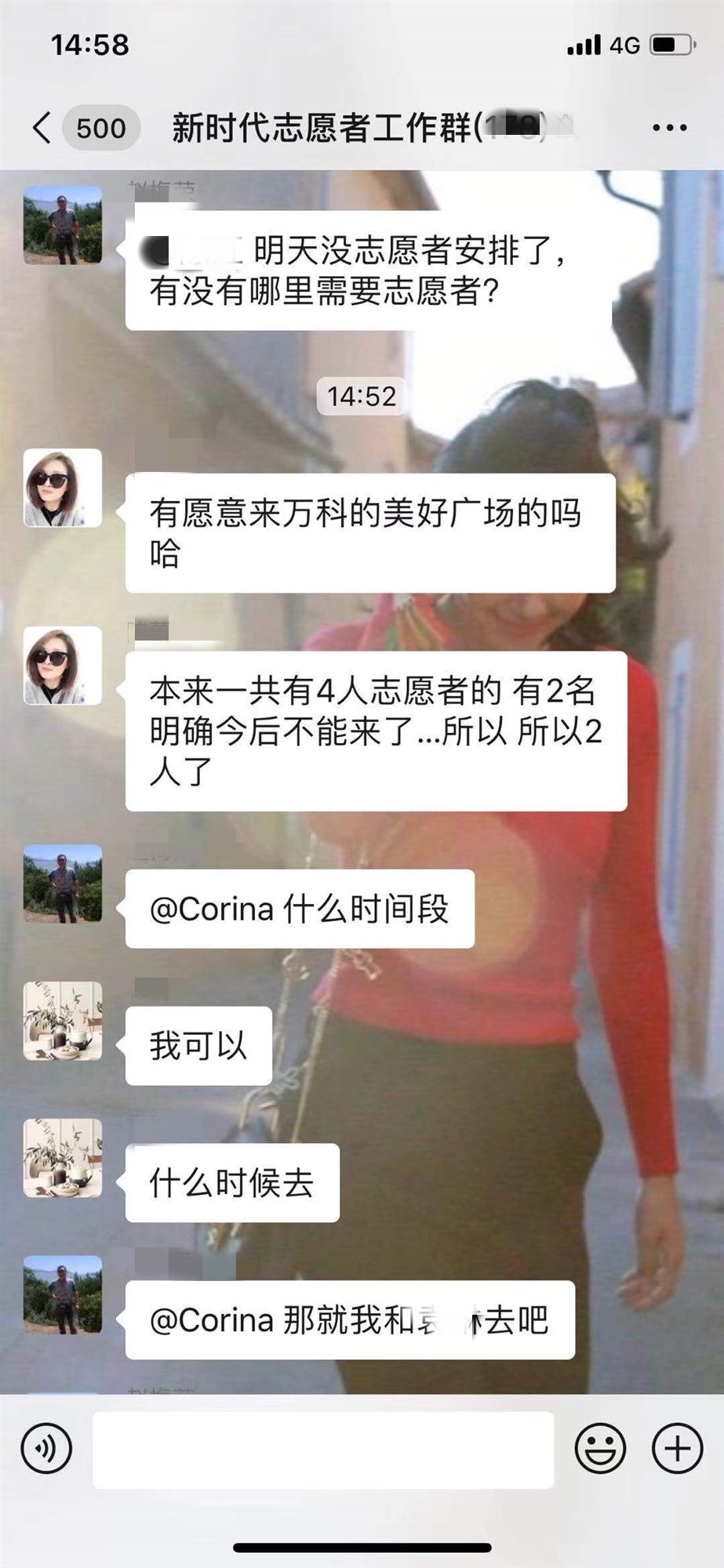The height and width of the screenshot is (1568, 724).
Task: Tap the avatar beside the 本来一共有4人志愿者 message
Action: pyautogui.click(x=63, y=666)
